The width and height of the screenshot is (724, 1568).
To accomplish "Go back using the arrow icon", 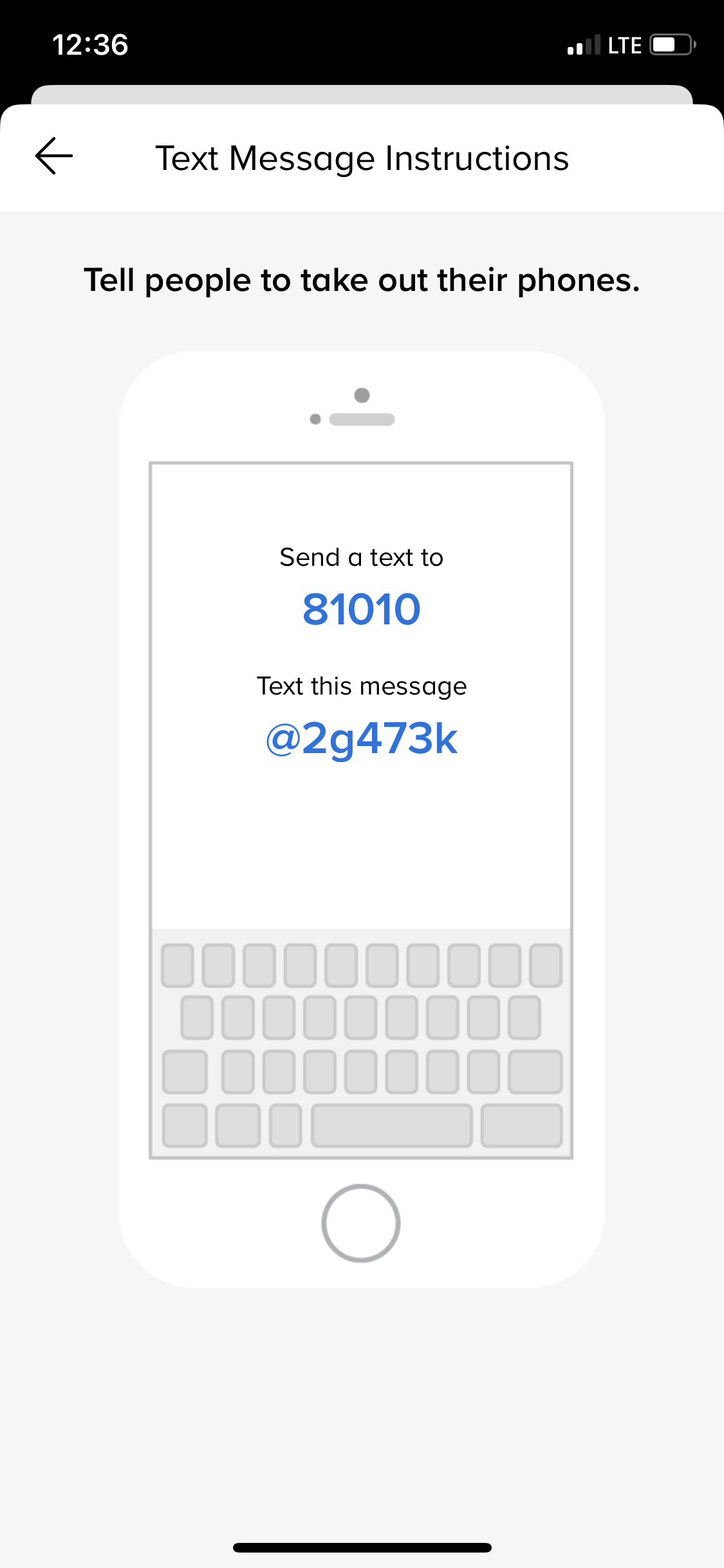I will click(54, 156).
